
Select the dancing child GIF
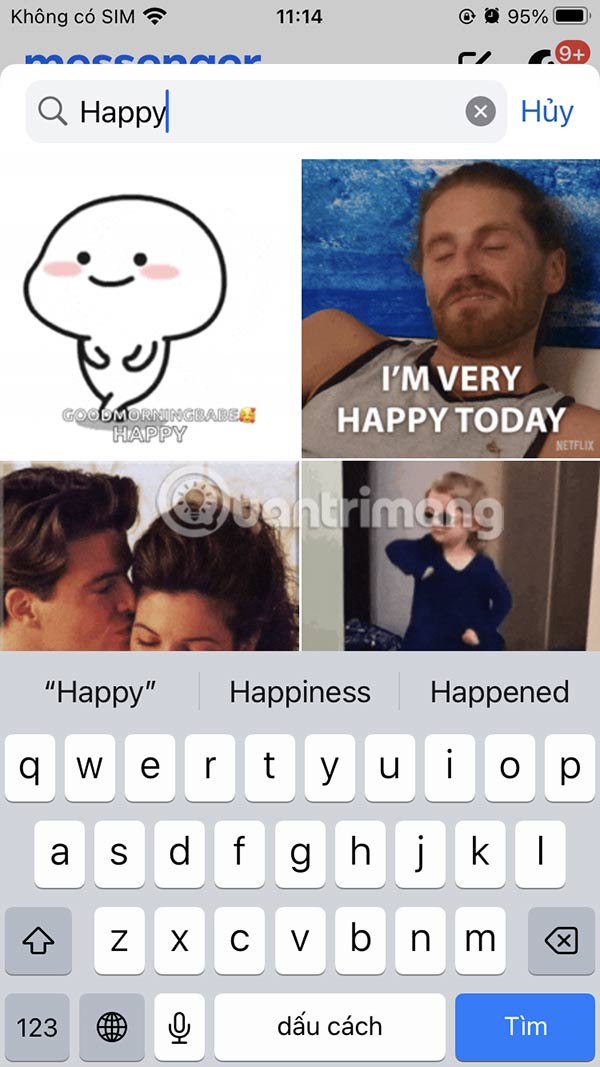(x=450, y=556)
